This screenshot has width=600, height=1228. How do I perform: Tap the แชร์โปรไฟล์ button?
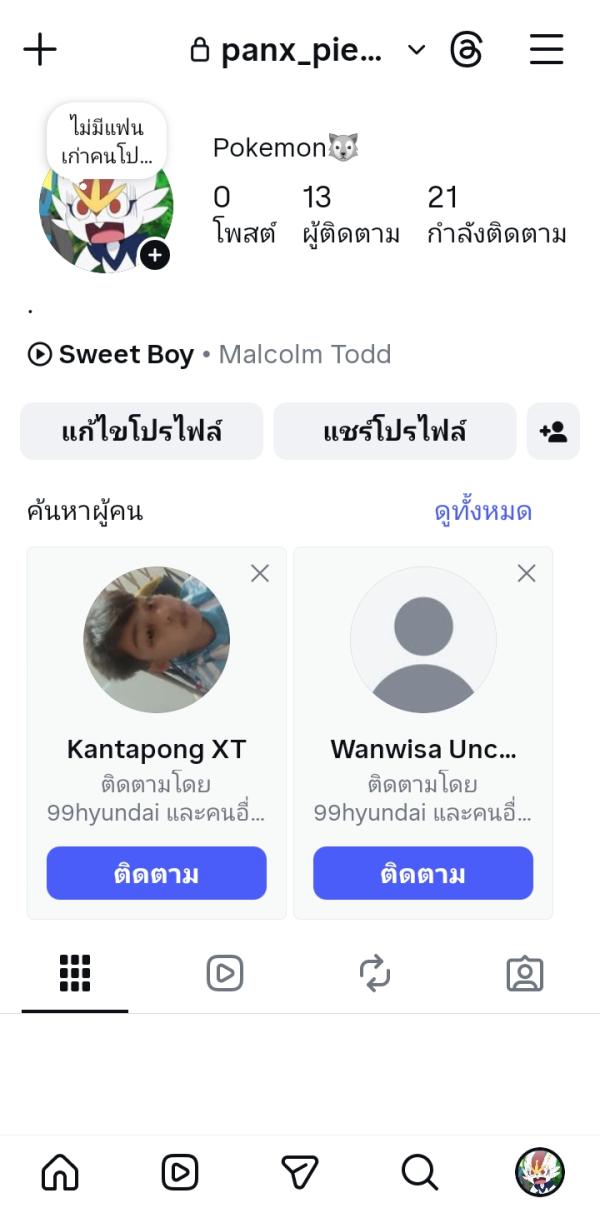395,432
